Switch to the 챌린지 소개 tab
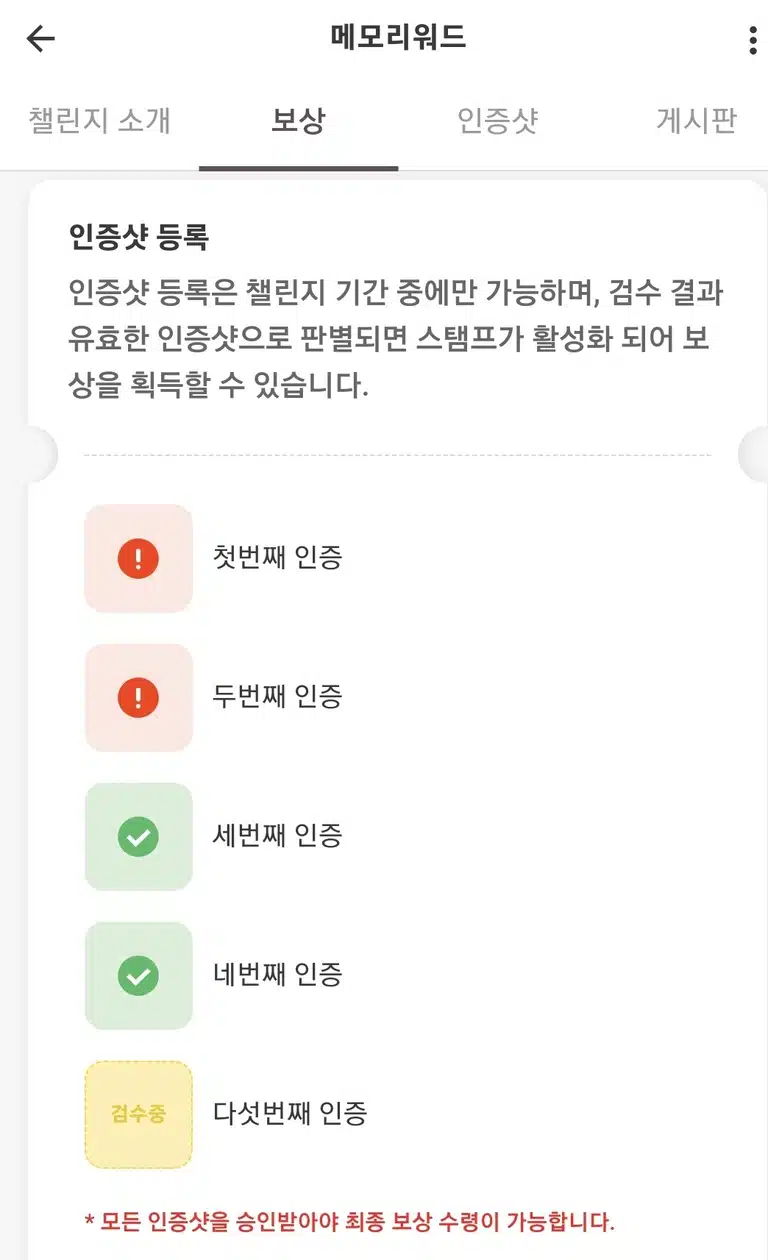The width and height of the screenshot is (768, 1260). tap(100, 121)
